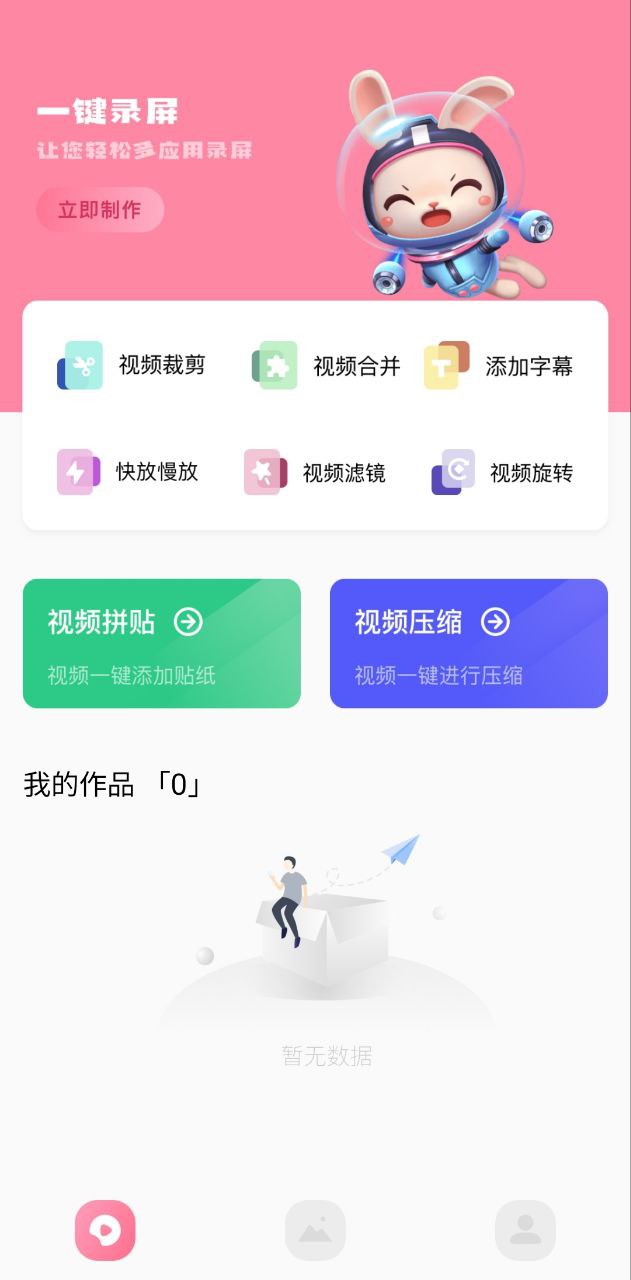
Task: Open 快放慢放 speed adjustment tool
Action: click(x=129, y=472)
